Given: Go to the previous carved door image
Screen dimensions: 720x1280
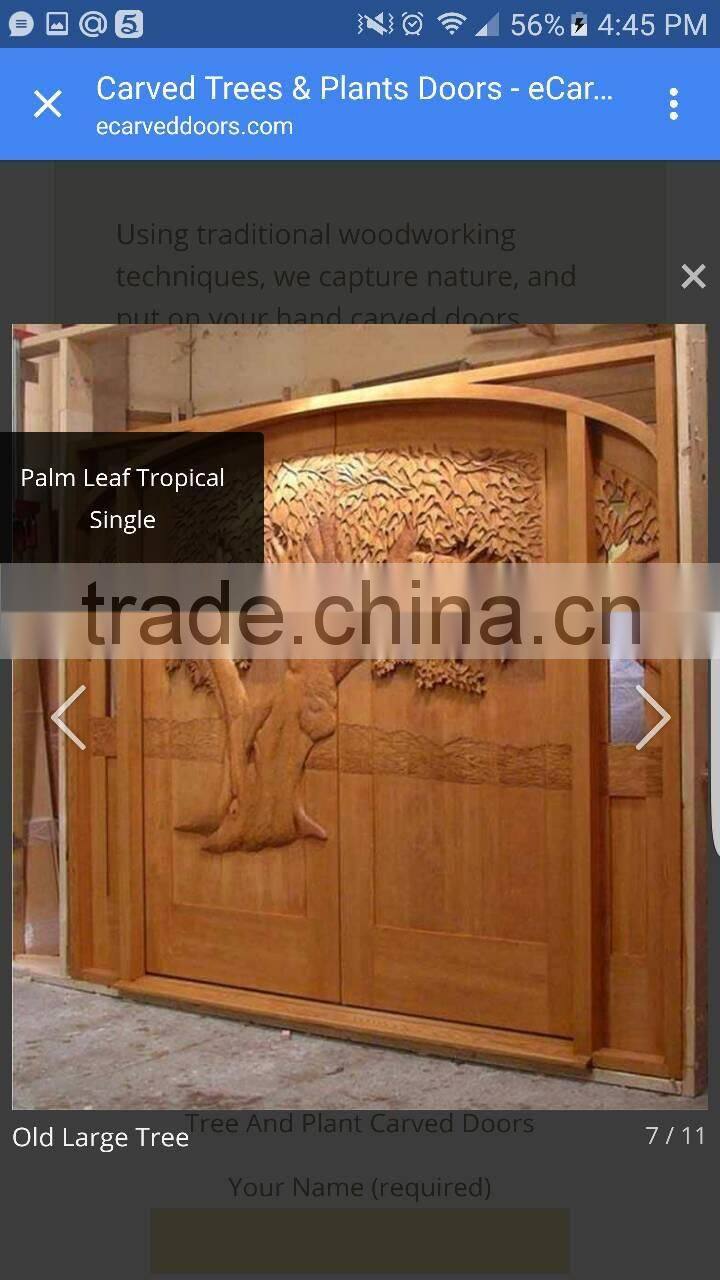Looking at the screenshot, I should (x=69, y=717).
